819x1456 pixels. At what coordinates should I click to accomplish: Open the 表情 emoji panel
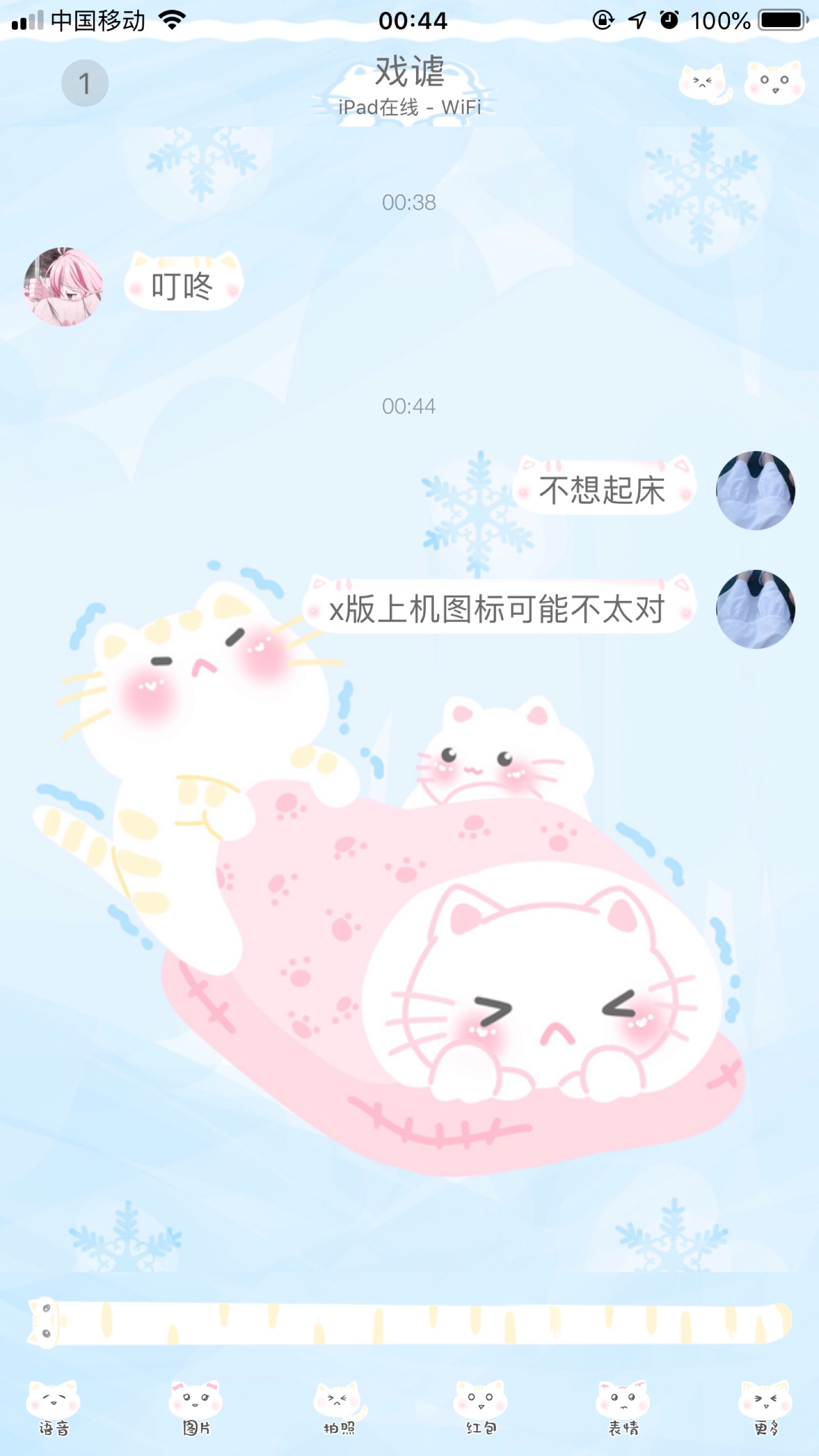[623, 1409]
